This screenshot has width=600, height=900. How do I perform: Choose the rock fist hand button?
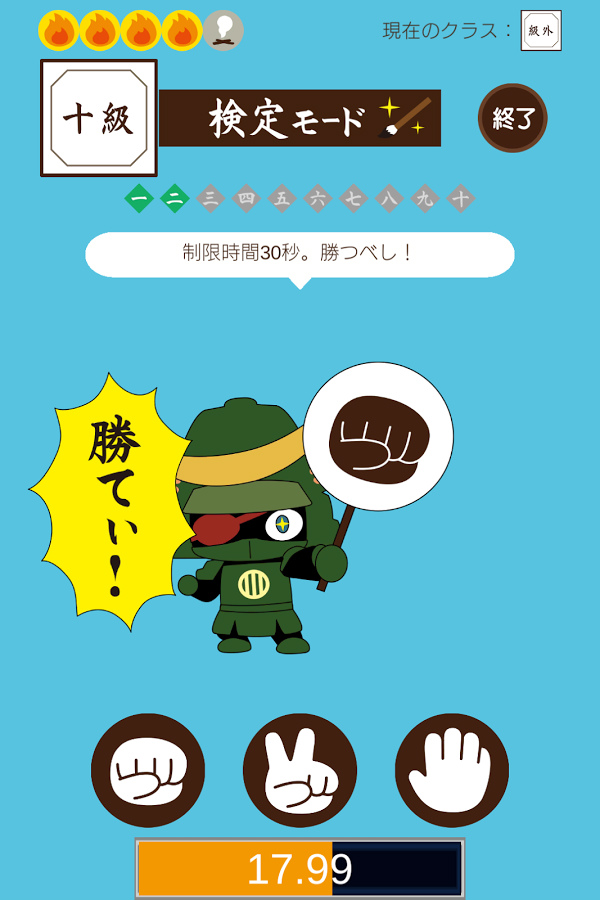click(x=148, y=770)
